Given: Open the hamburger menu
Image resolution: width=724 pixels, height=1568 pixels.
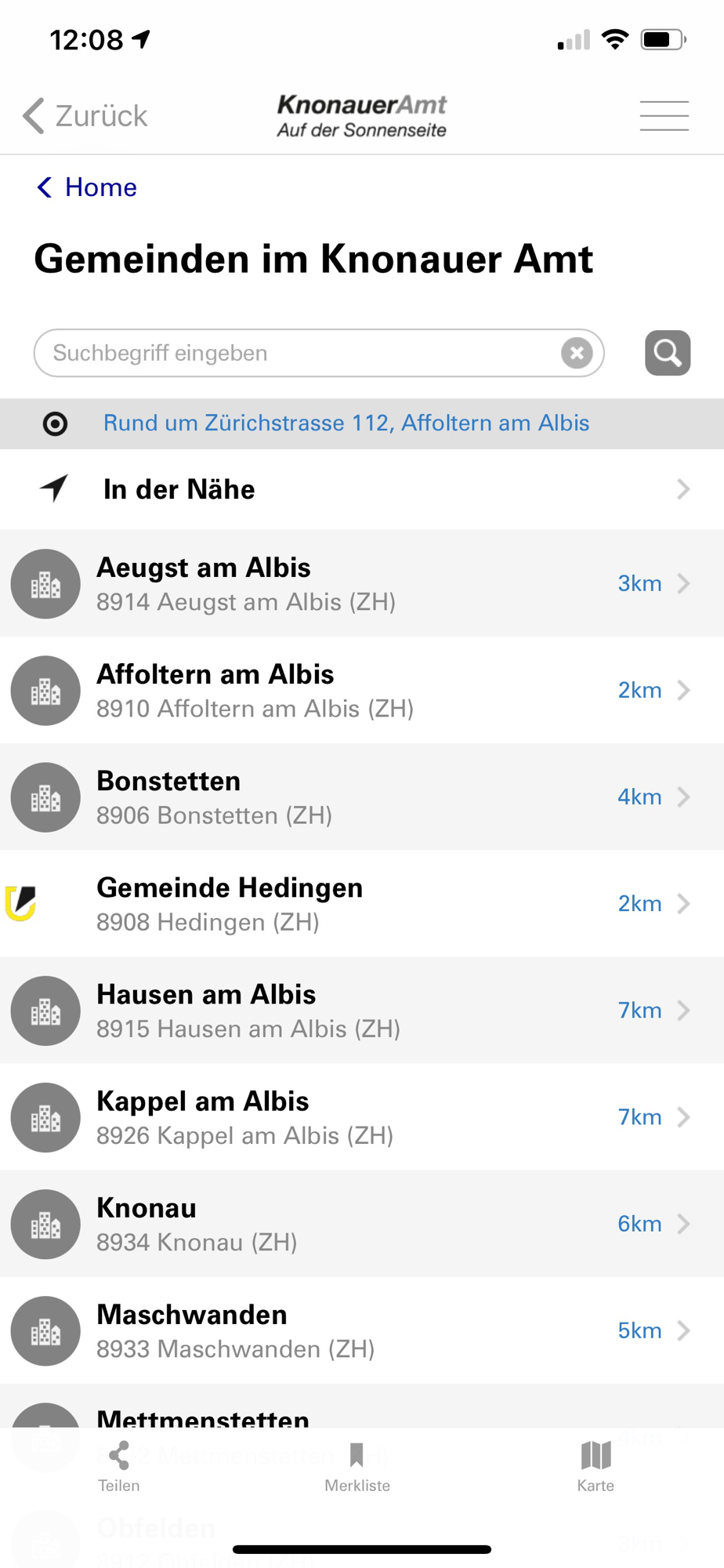Looking at the screenshot, I should (664, 116).
